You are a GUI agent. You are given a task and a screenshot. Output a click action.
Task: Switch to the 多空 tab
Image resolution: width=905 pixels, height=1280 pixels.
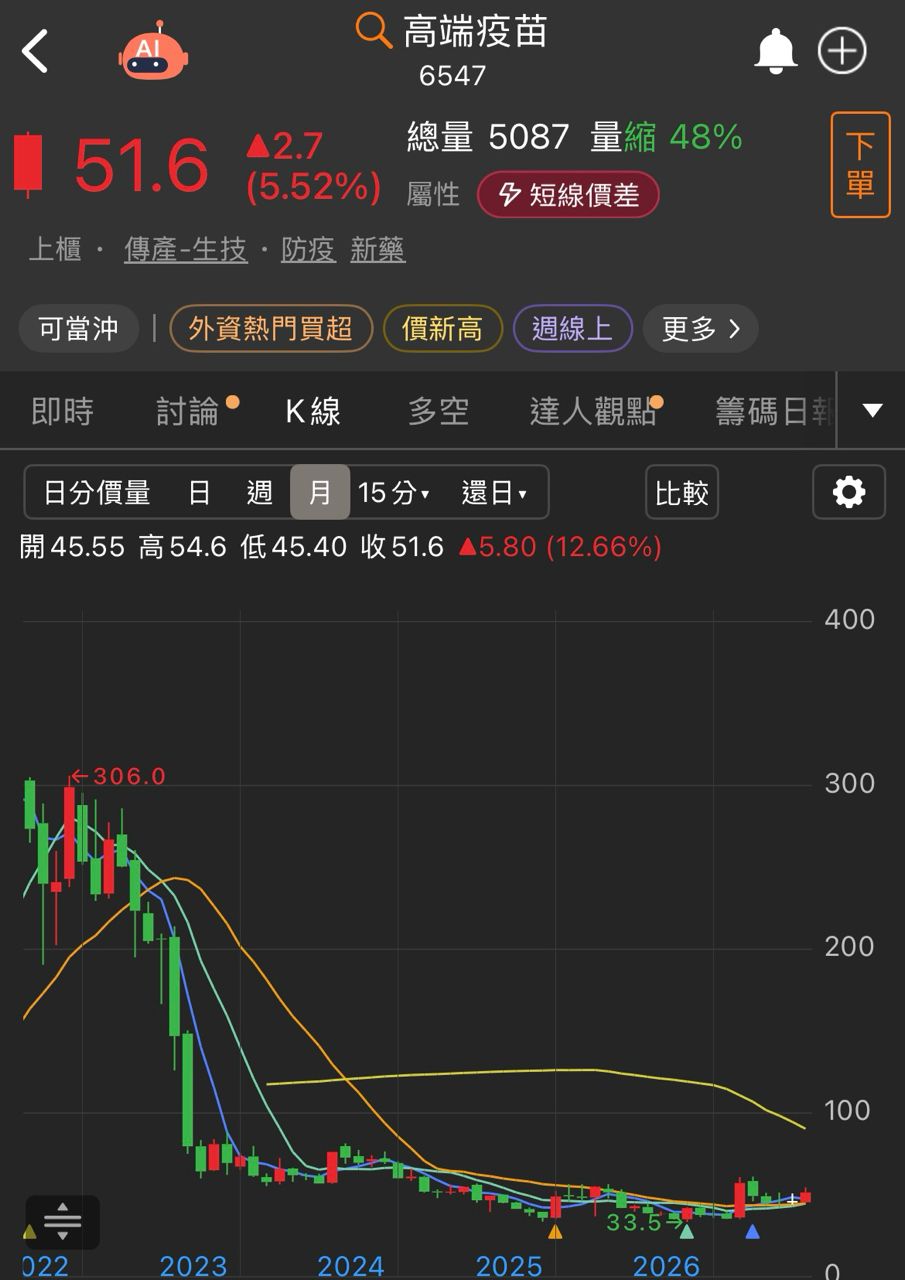438,411
